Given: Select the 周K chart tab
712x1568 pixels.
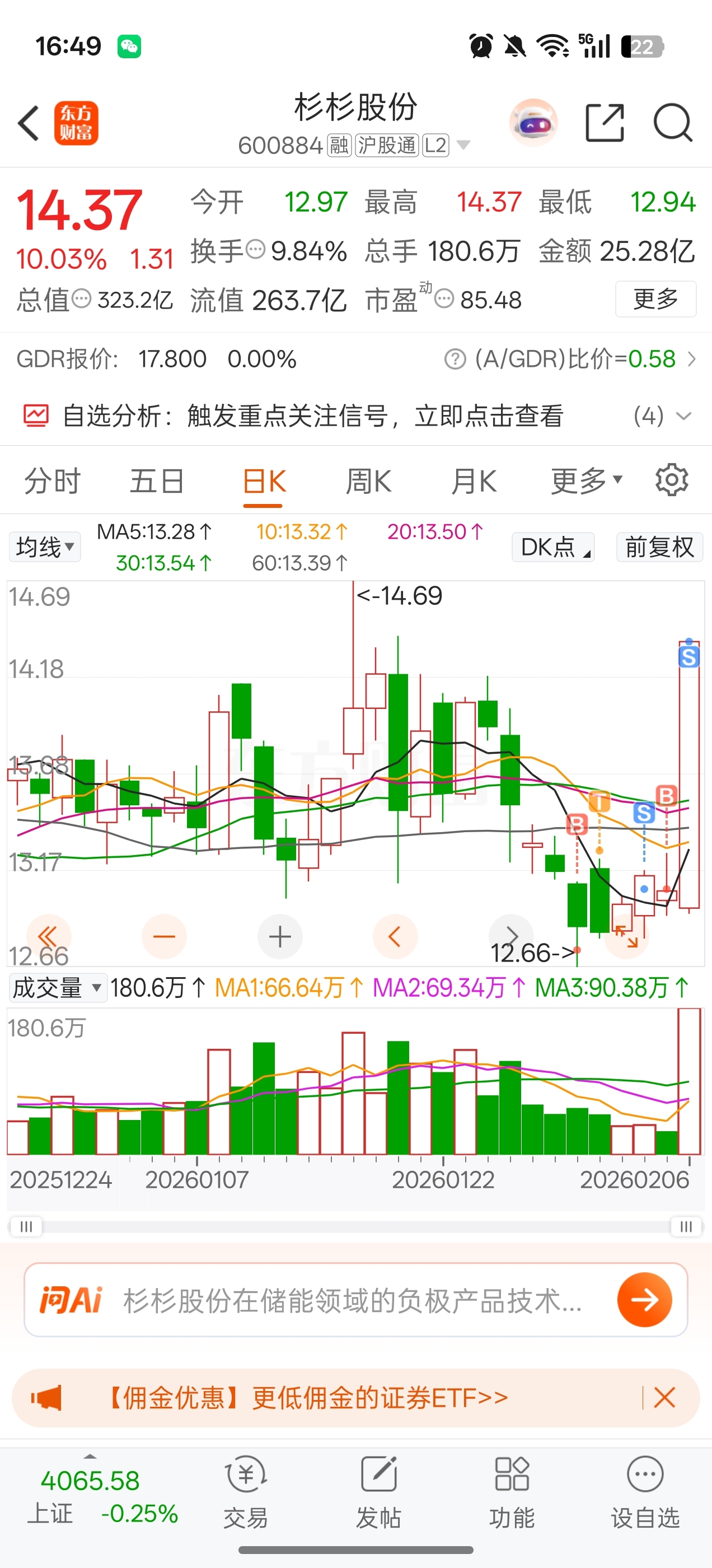Looking at the screenshot, I should point(368,482).
